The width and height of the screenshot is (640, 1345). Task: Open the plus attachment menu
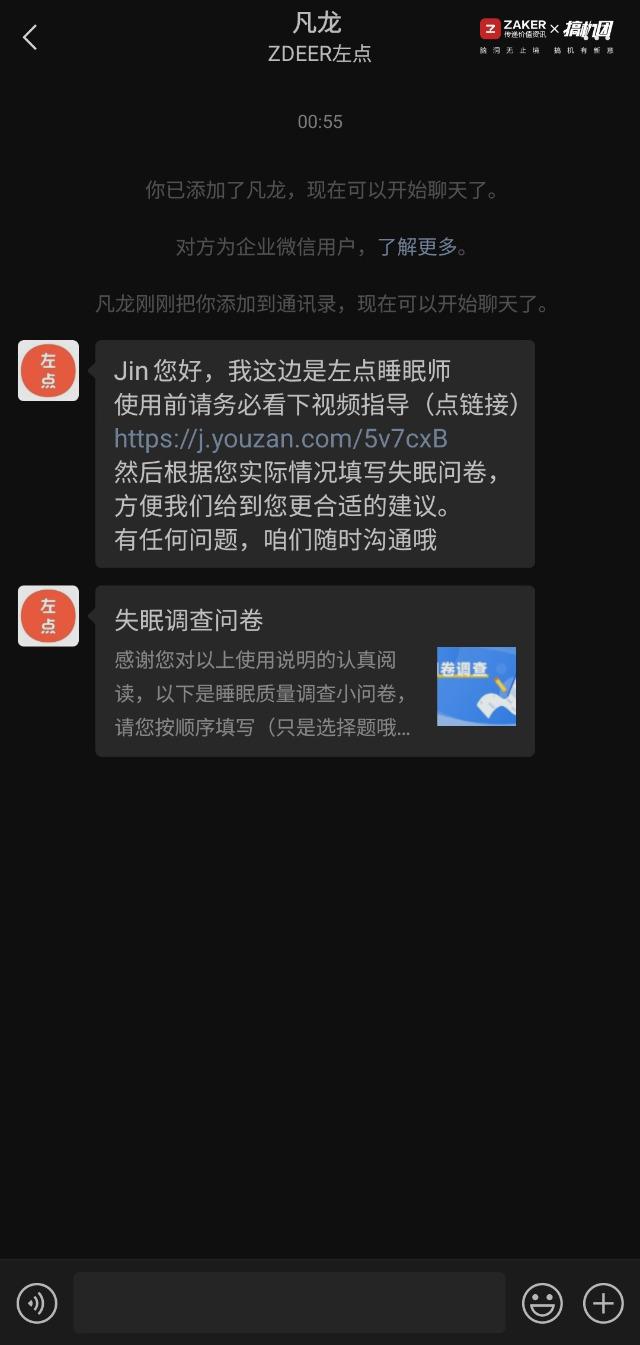pos(603,1303)
